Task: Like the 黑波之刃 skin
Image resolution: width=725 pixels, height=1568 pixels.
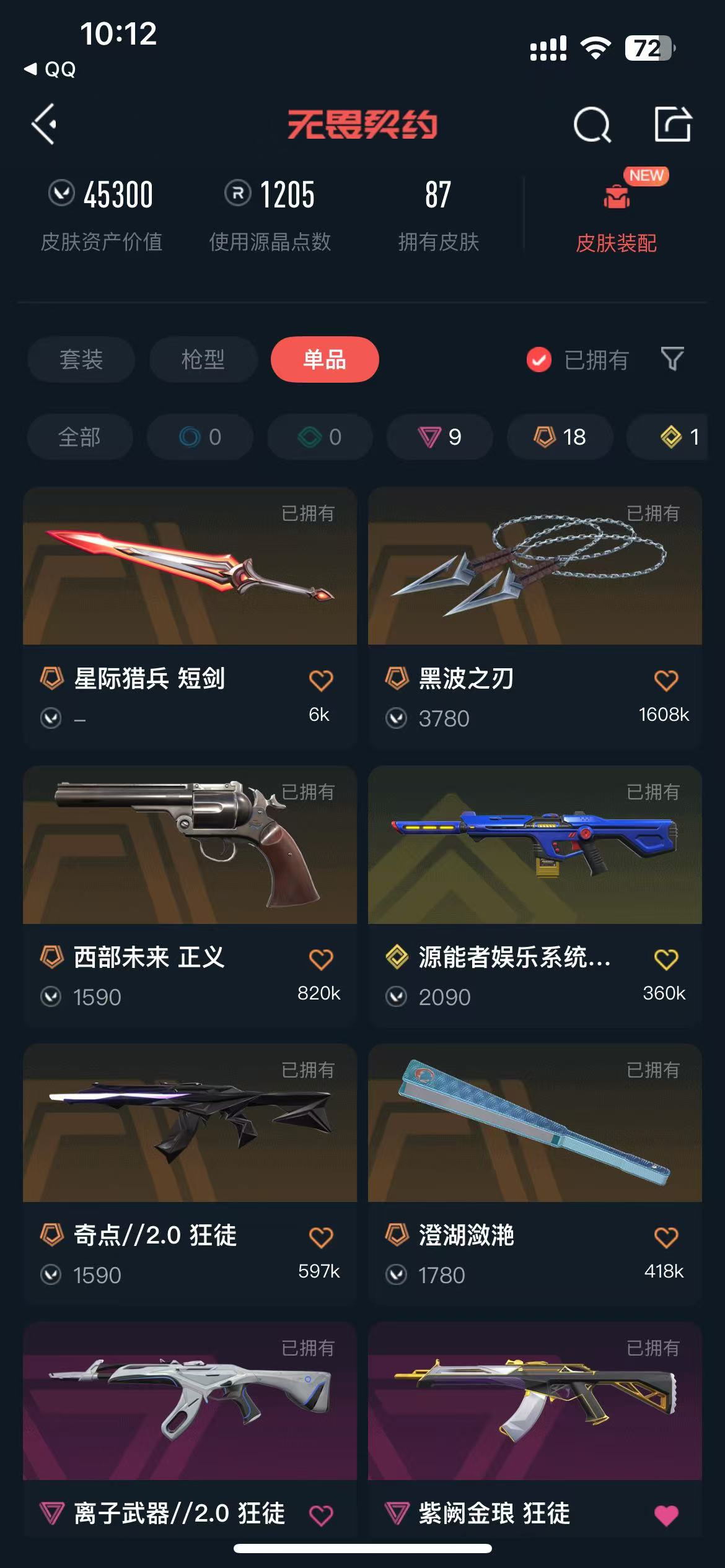Action: click(666, 680)
